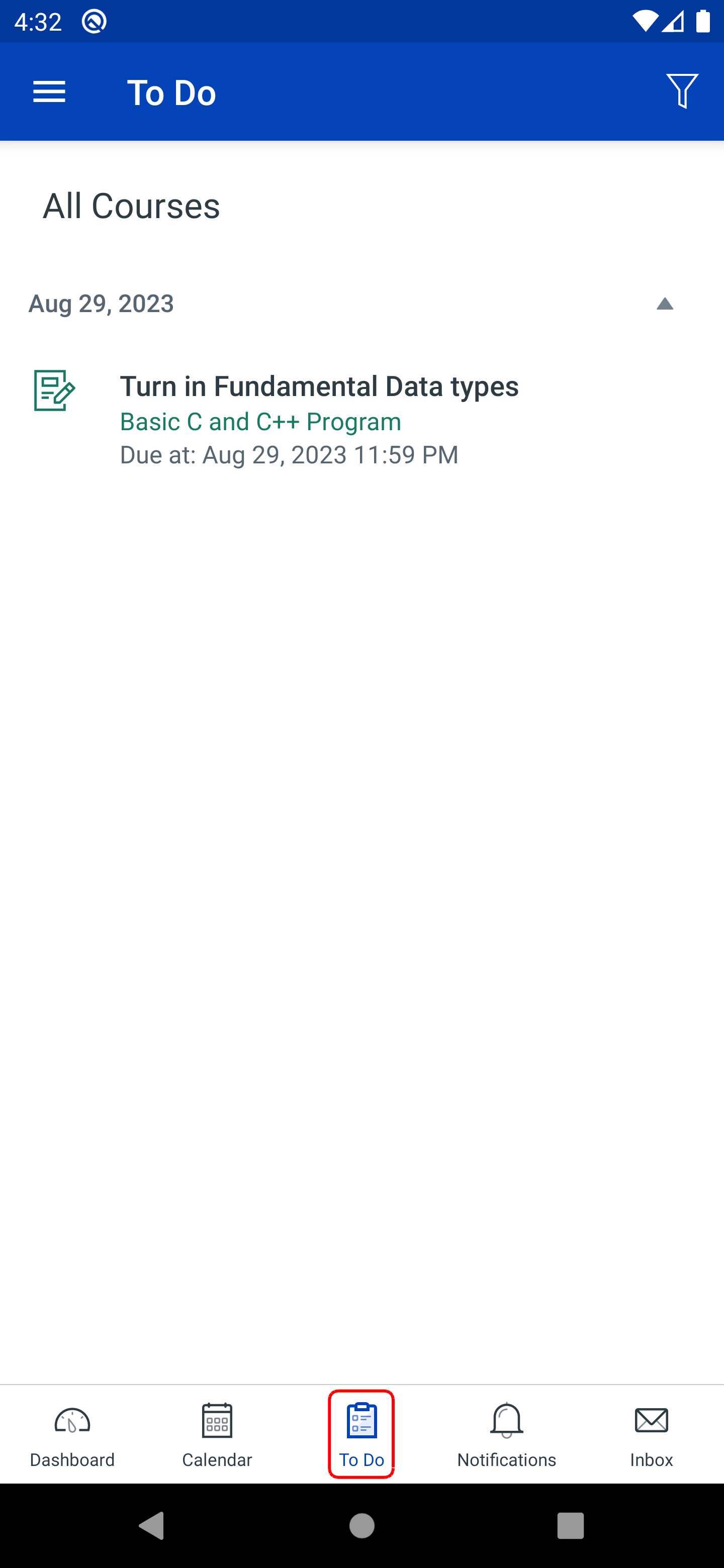Tap the system back button

pos(152,1525)
